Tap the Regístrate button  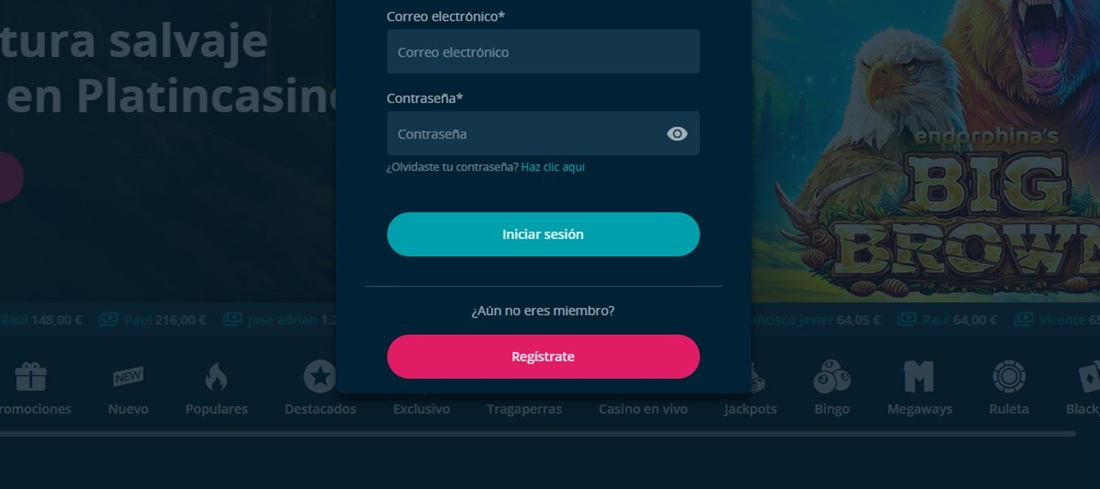[543, 356]
